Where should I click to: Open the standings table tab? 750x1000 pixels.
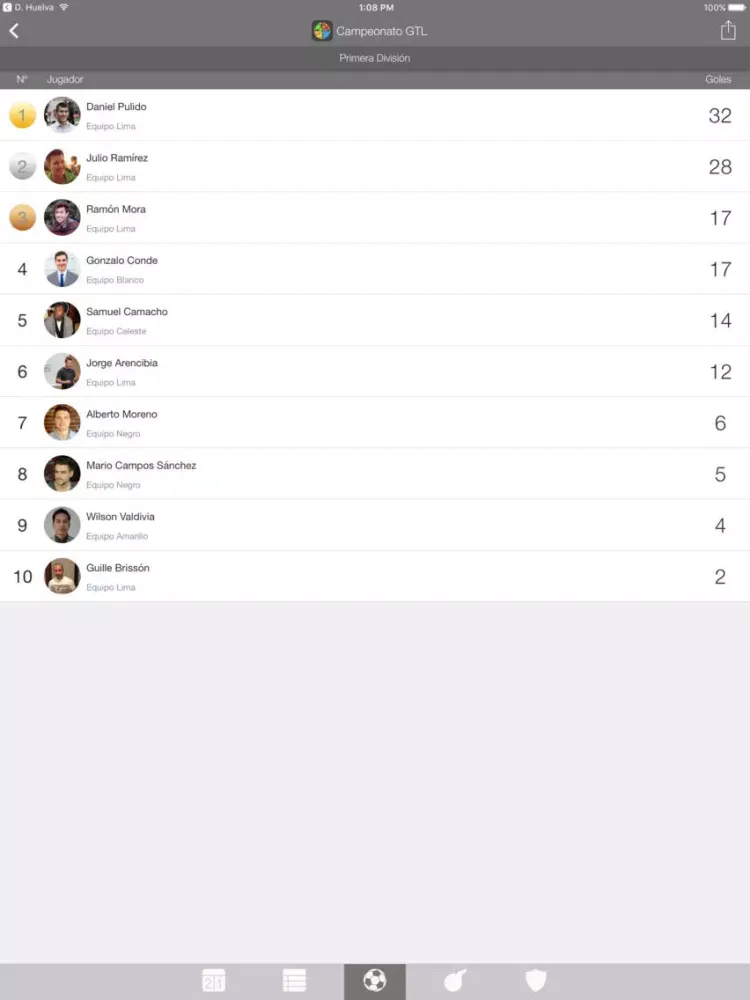pyautogui.click(x=294, y=981)
